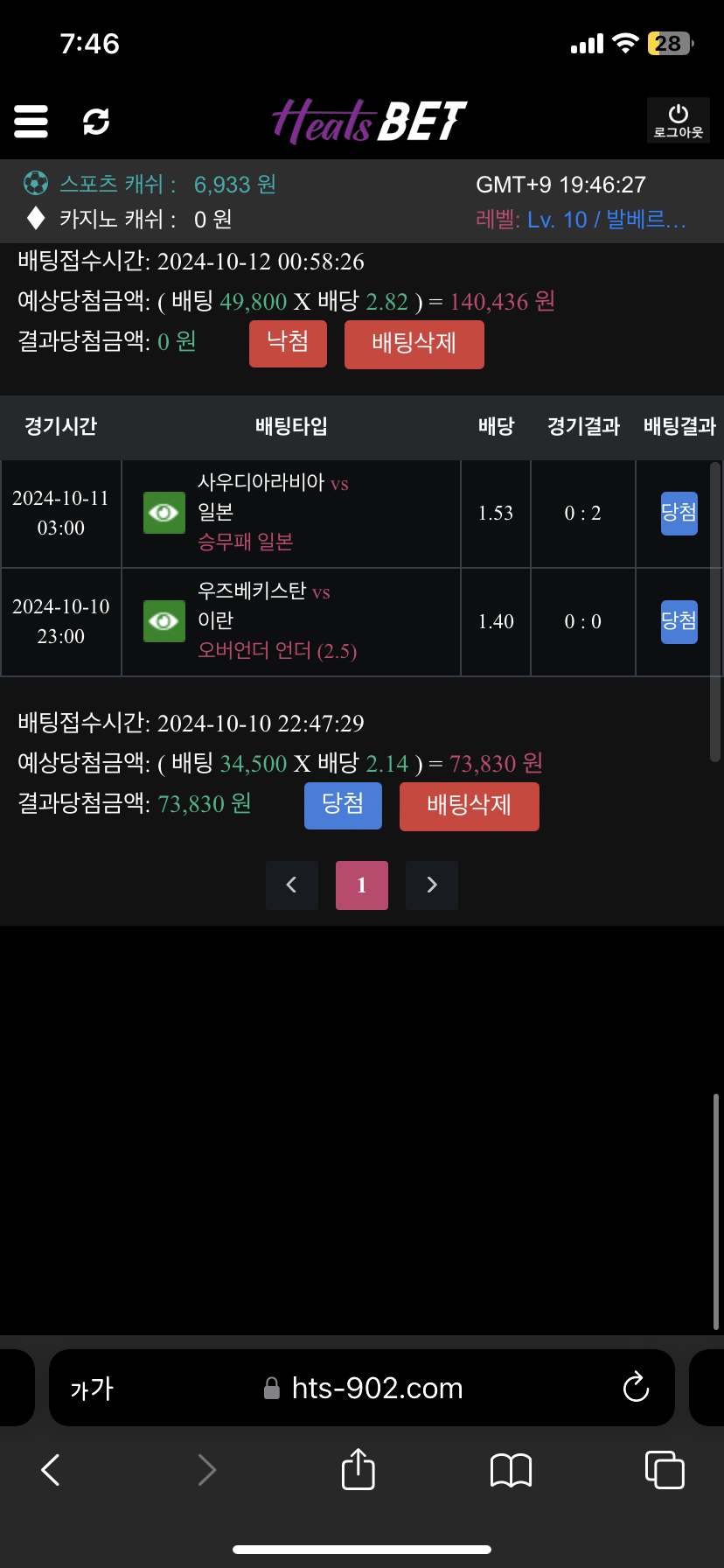Go to the previous page arrow

[x=292, y=885]
